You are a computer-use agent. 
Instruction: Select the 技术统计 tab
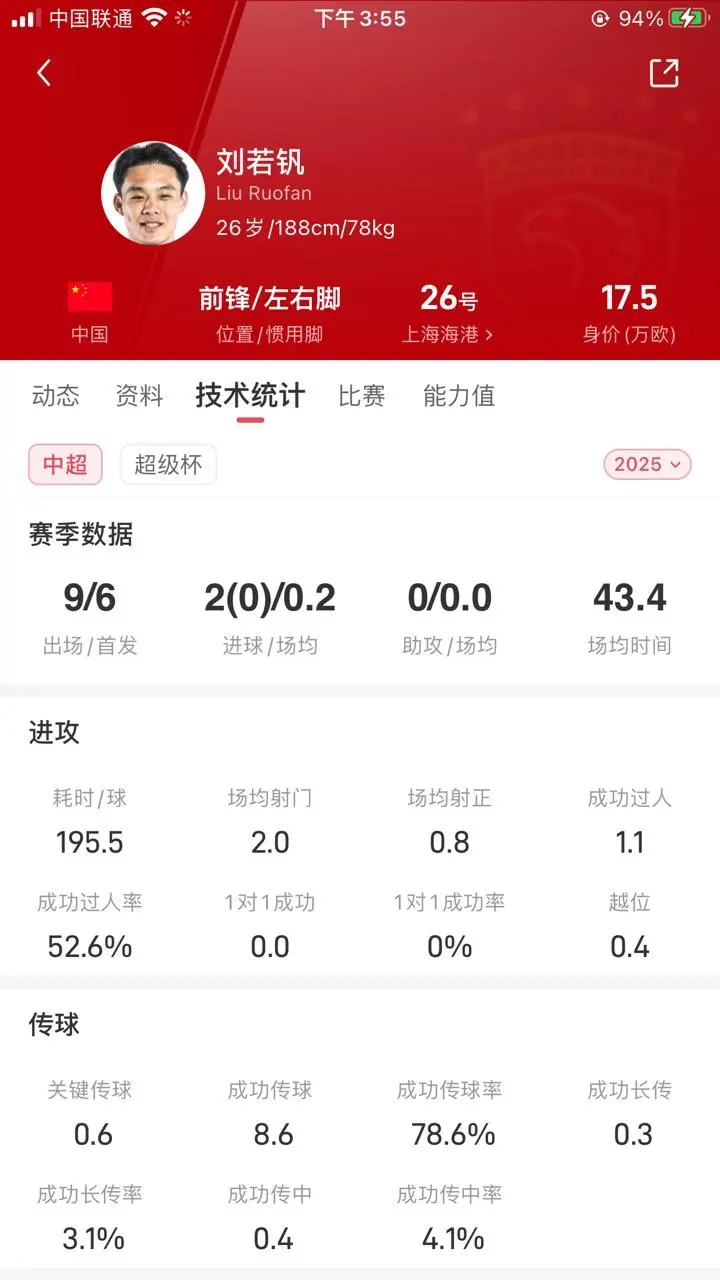(250, 396)
